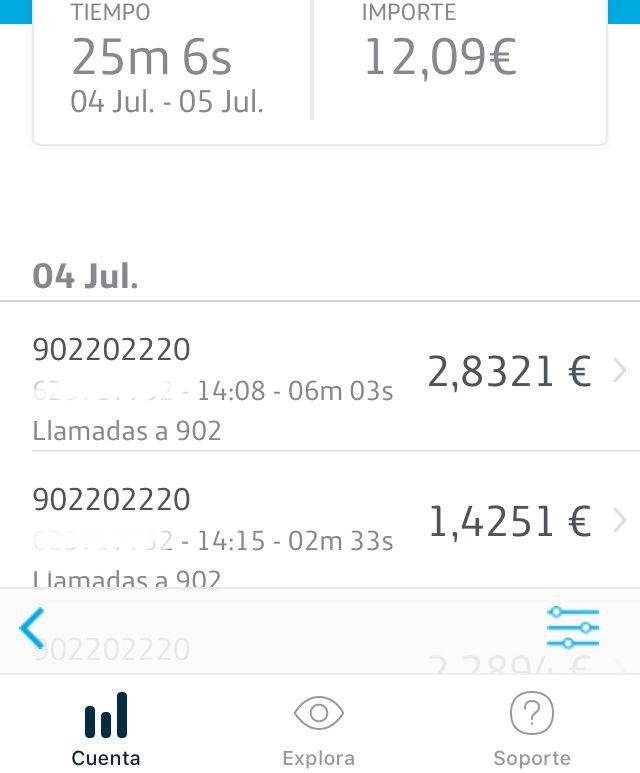Image resolution: width=640 pixels, height=773 pixels.
Task: View details of the 1,4251 € call
Action: 320,521
